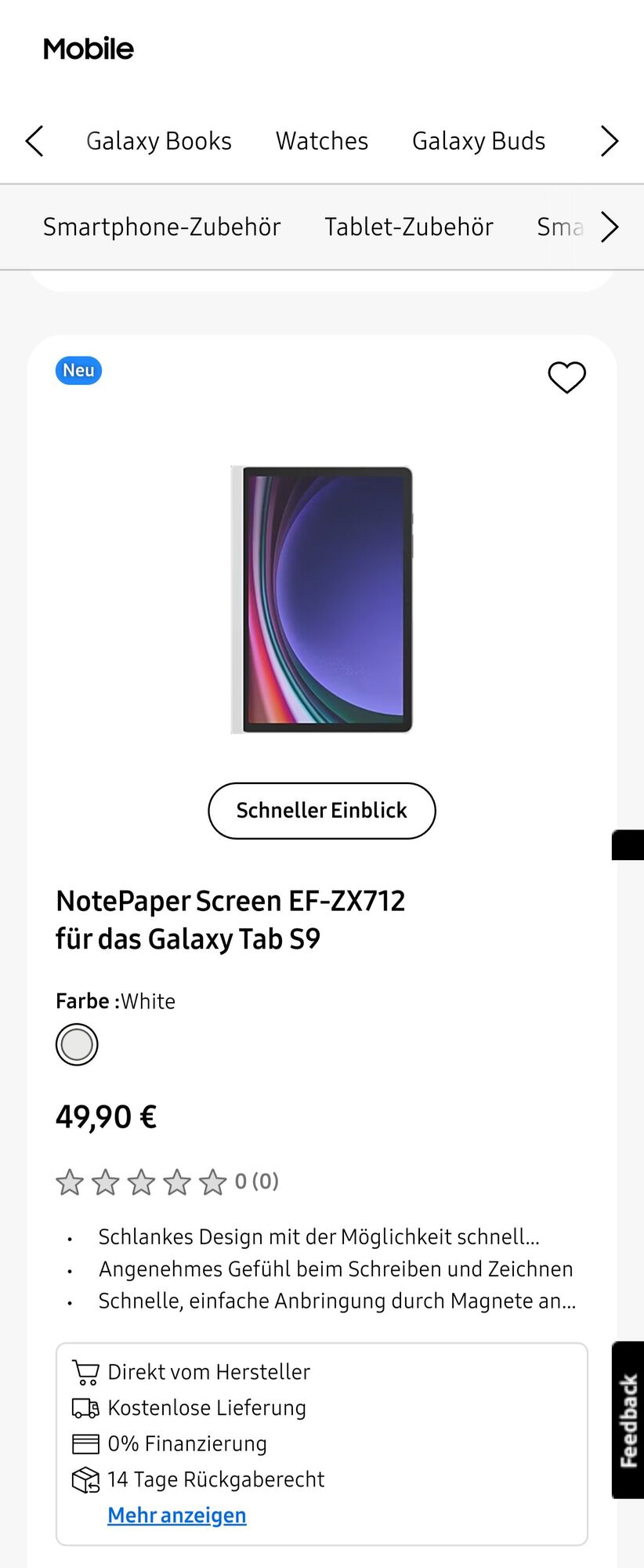The image size is (644, 1568).
Task: Add NotePaper Screen to wishlist
Action: click(x=566, y=377)
